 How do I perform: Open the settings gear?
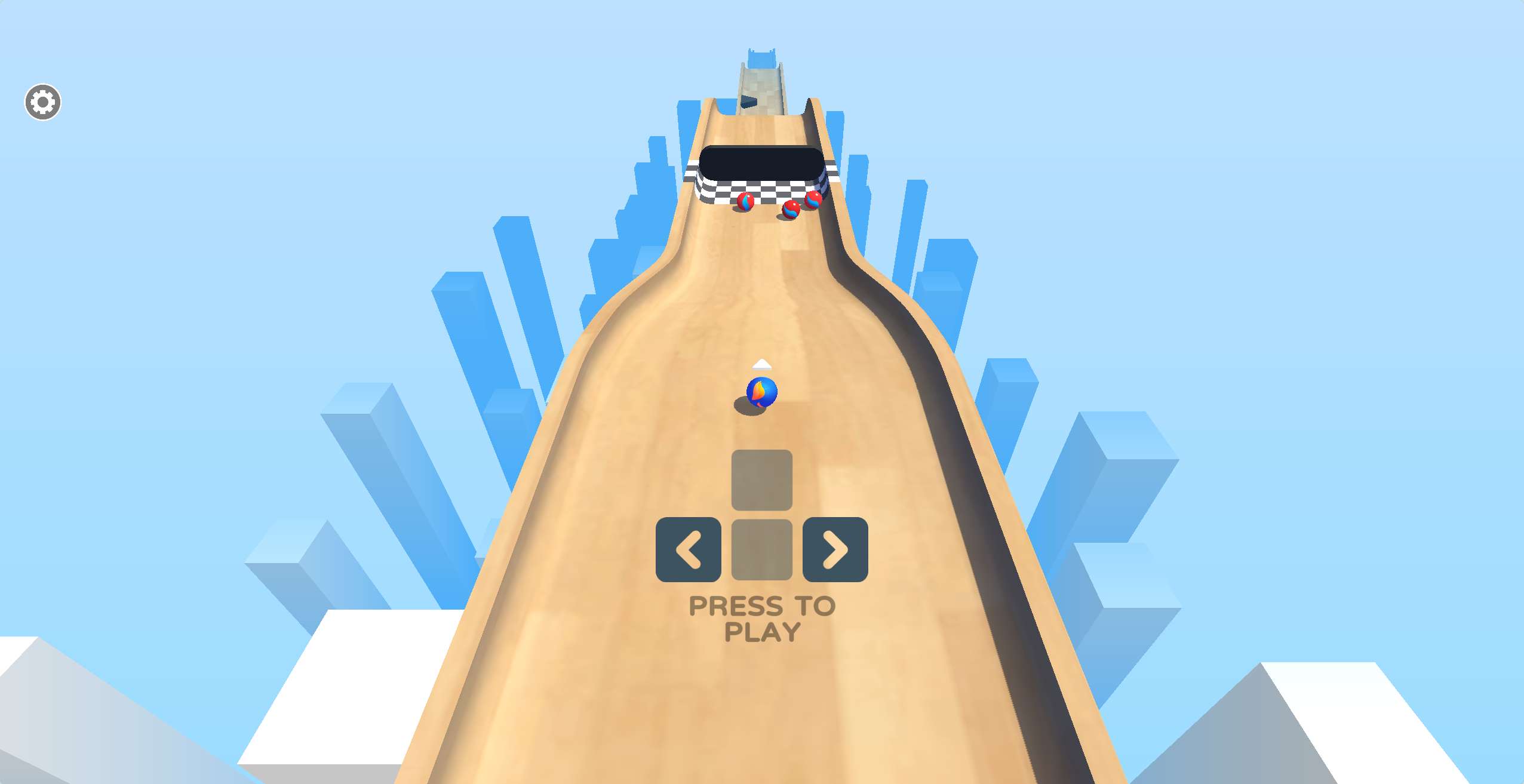tap(42, 102)
